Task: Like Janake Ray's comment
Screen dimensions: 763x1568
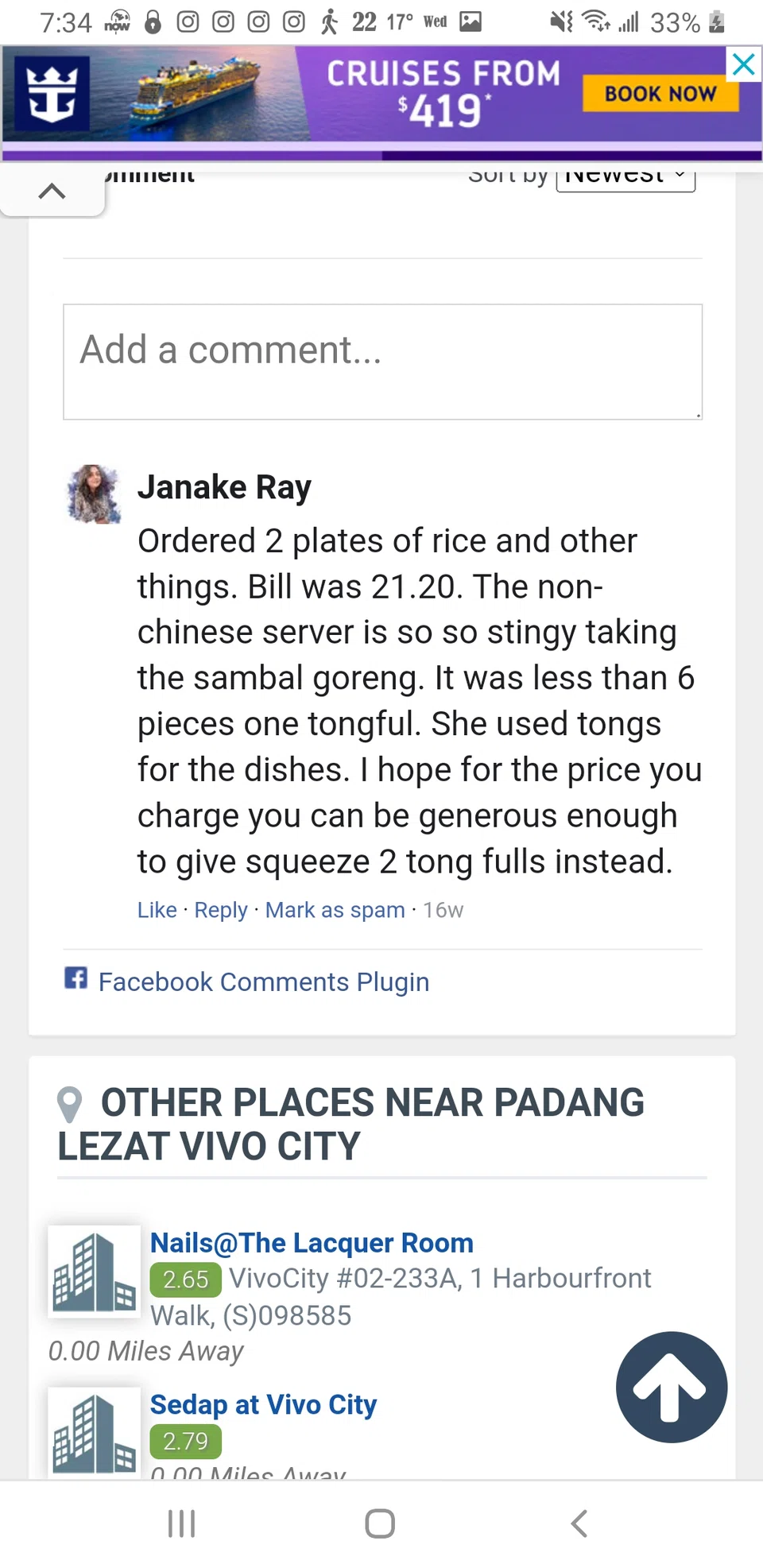Action: [157, 910]
